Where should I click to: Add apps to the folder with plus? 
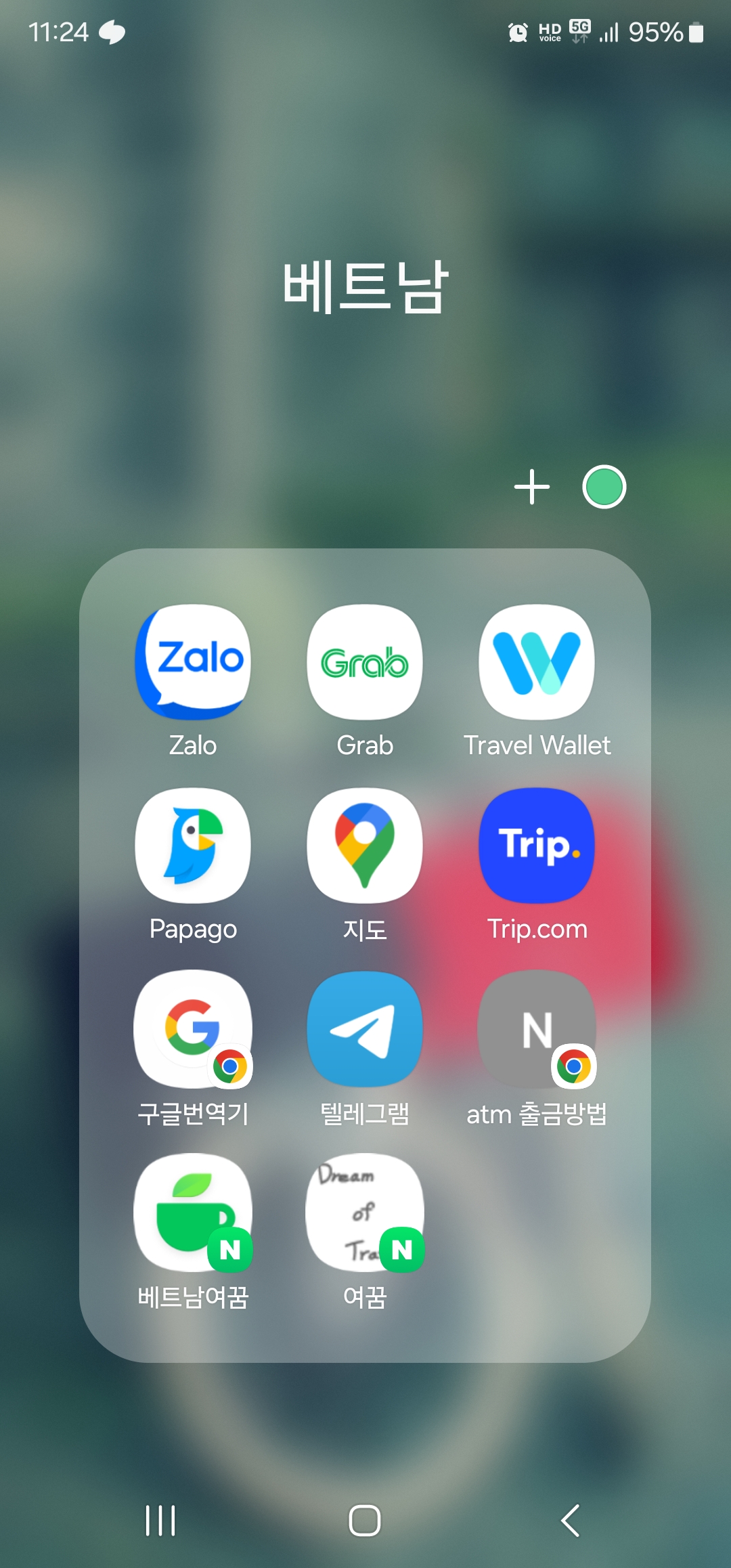point(532,487)
